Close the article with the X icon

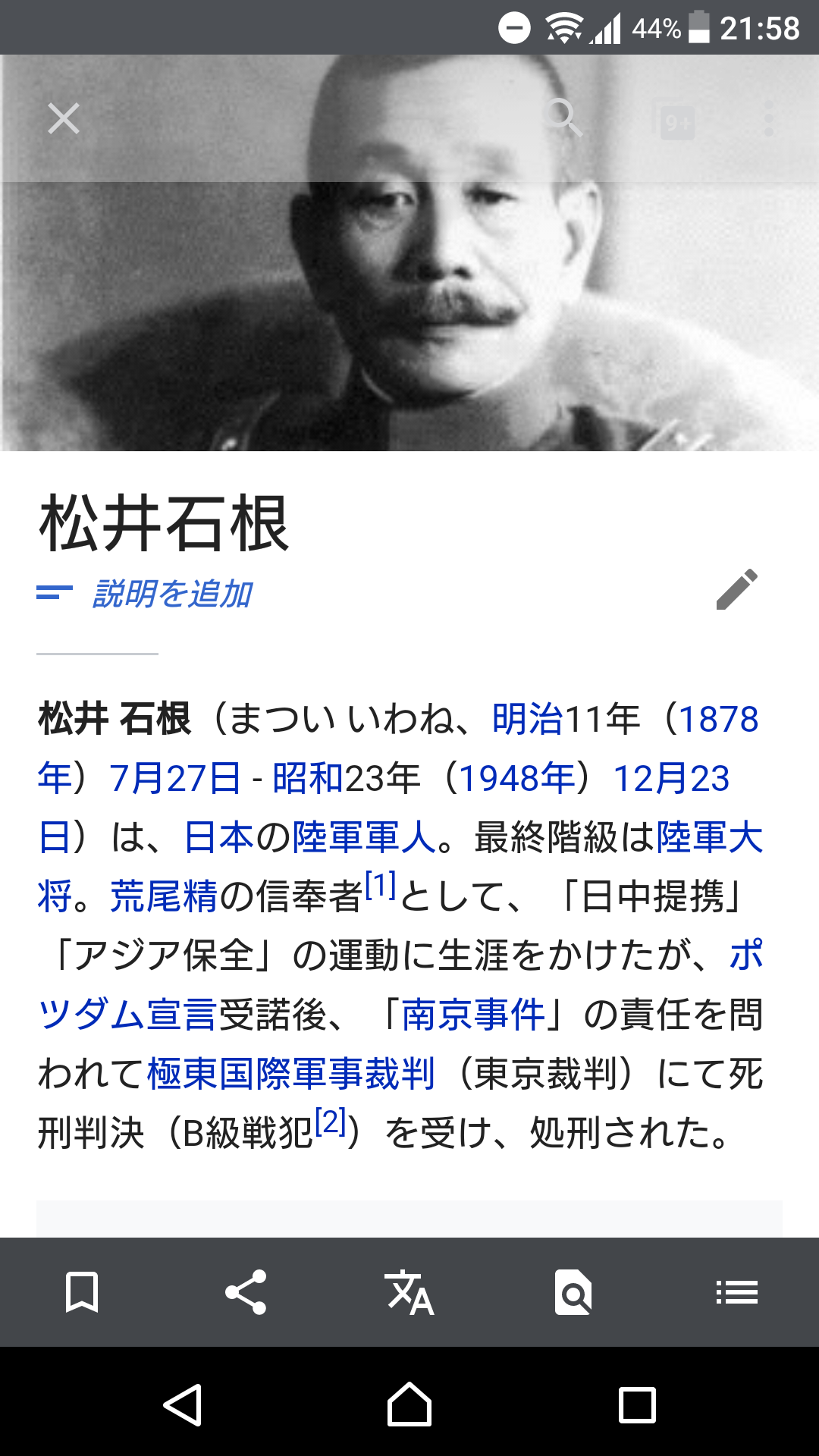(64, 119)
